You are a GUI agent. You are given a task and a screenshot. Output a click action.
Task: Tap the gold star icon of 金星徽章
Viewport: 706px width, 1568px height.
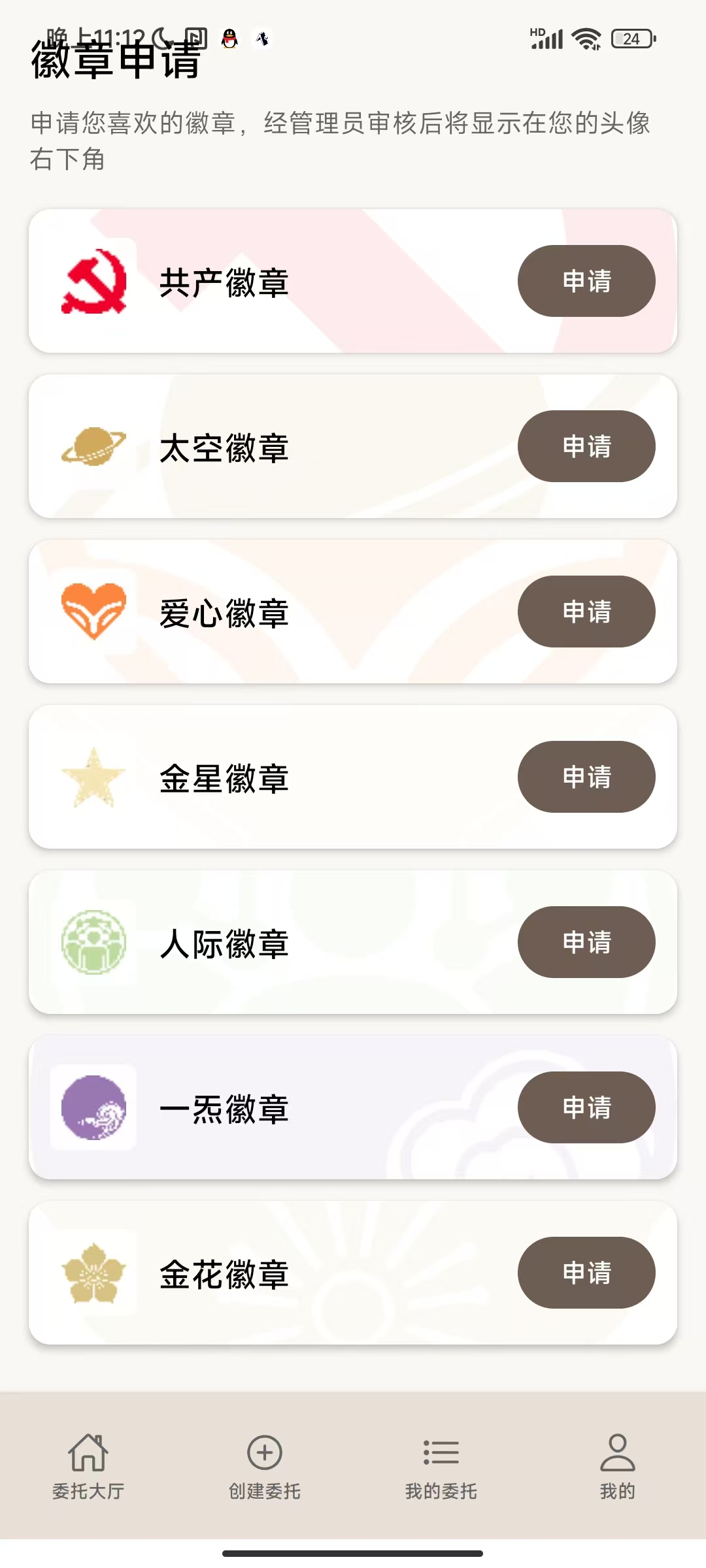95,776
